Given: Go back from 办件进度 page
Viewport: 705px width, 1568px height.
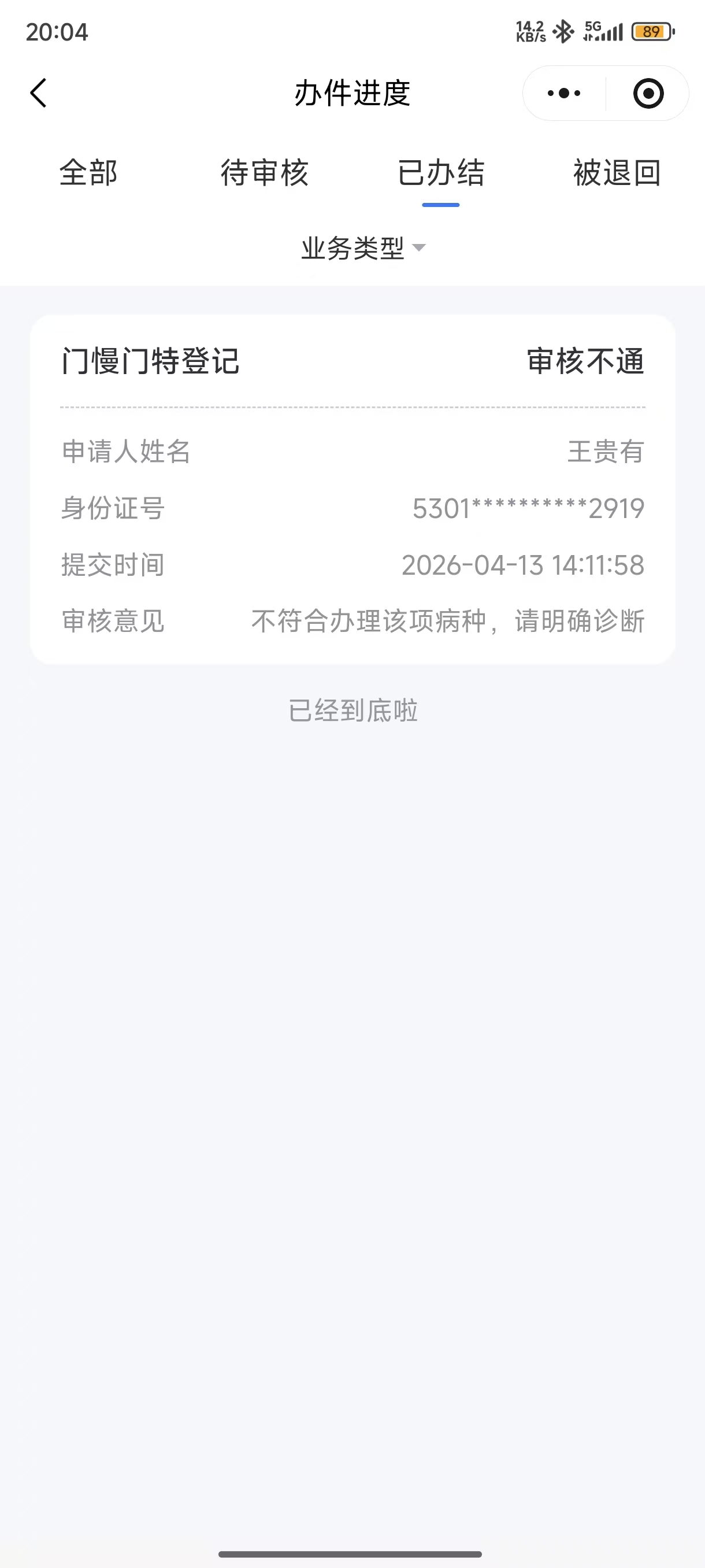Looking at the screenshot, I should (x=38, y=93).
